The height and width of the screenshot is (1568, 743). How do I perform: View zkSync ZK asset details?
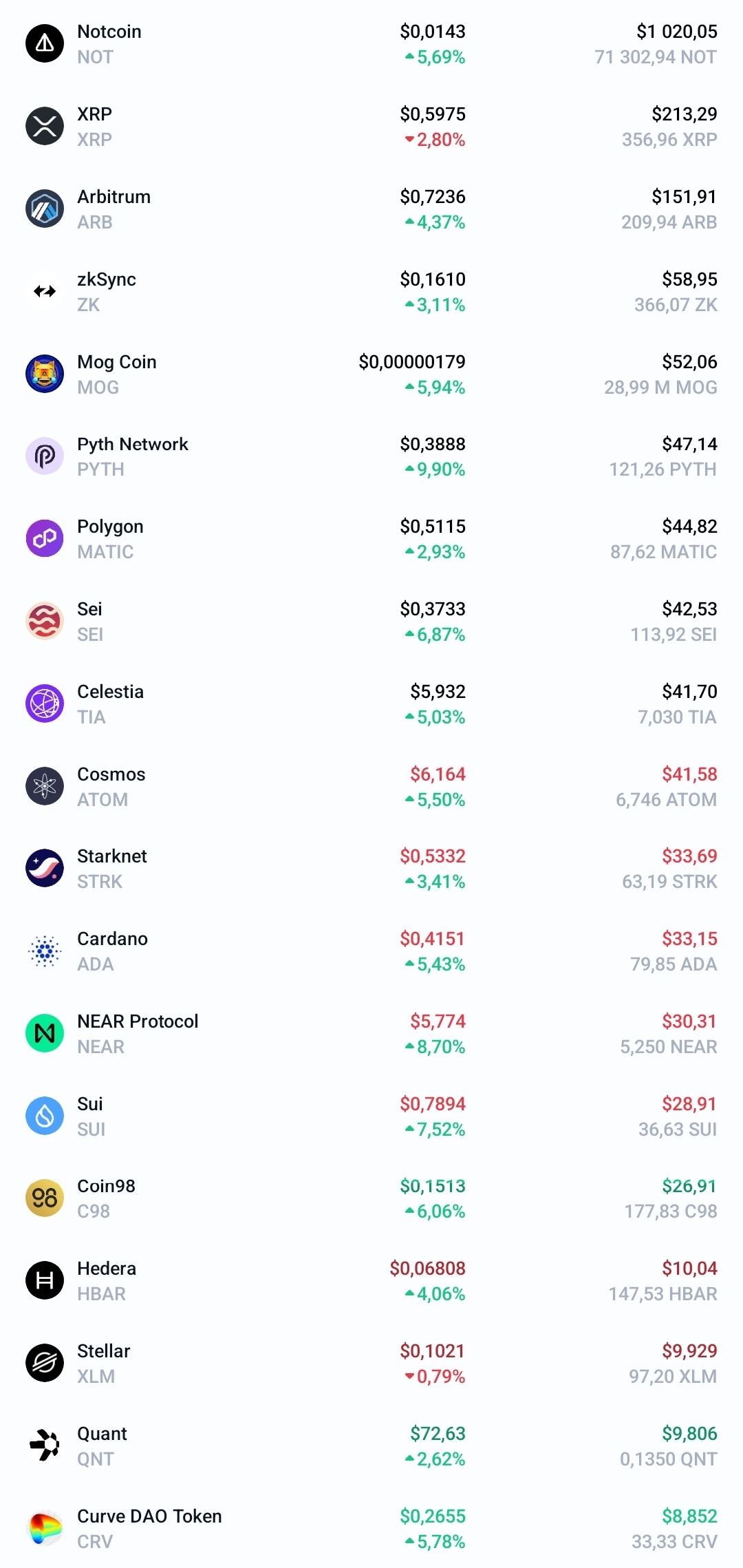371,292
